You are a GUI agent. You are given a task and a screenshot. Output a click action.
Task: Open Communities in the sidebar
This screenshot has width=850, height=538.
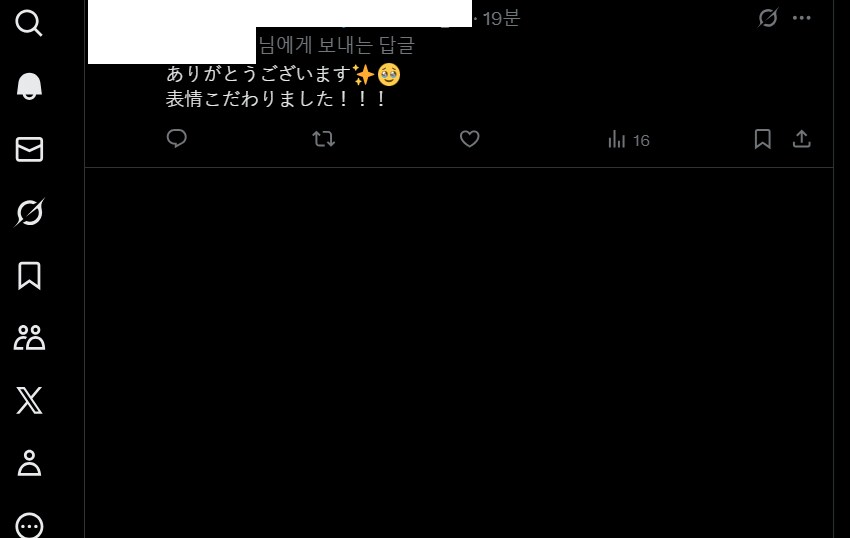coord(29,338)
